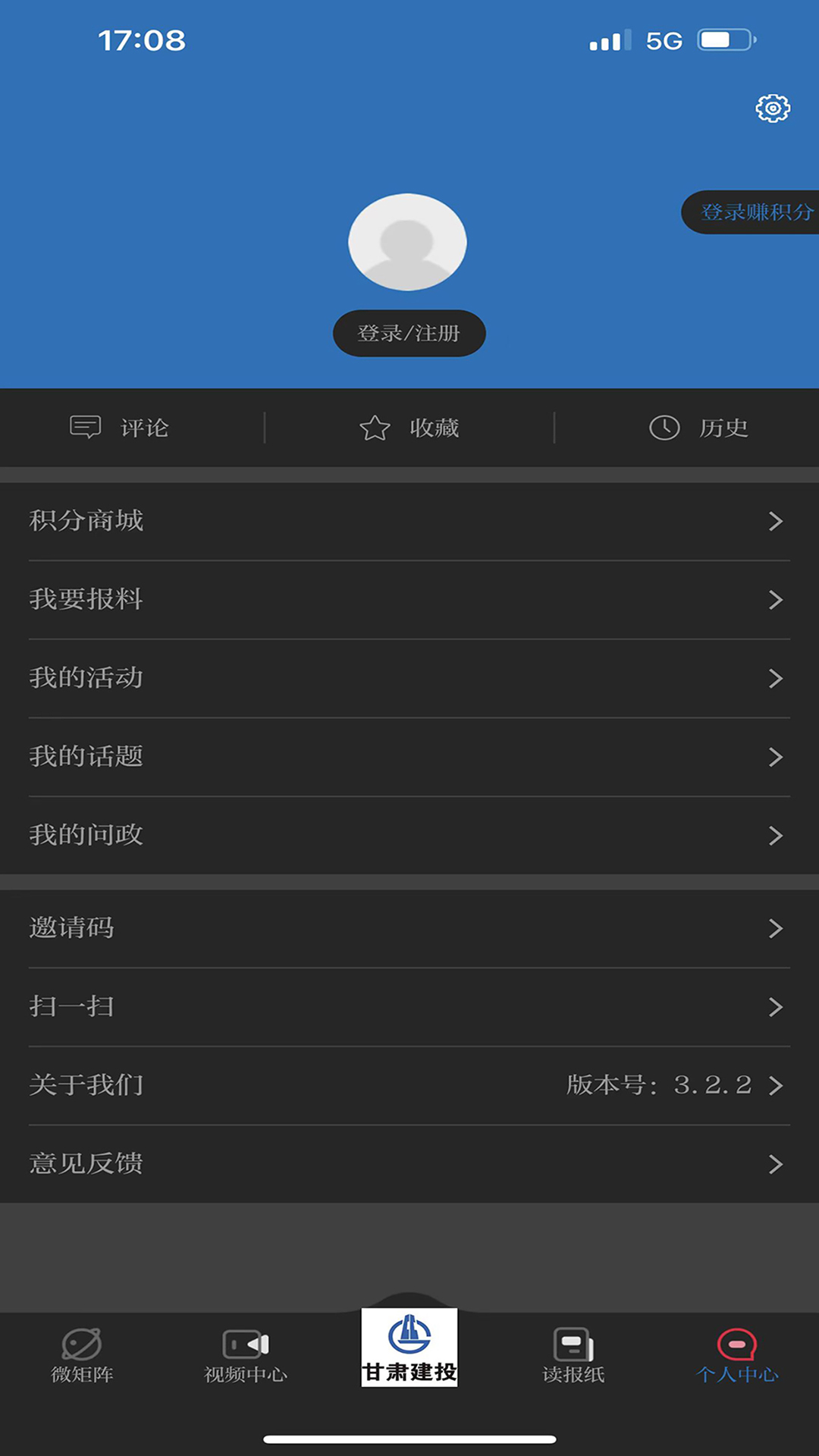Tap the blank user avatar image
The image size is (819, 1456).
407,241
